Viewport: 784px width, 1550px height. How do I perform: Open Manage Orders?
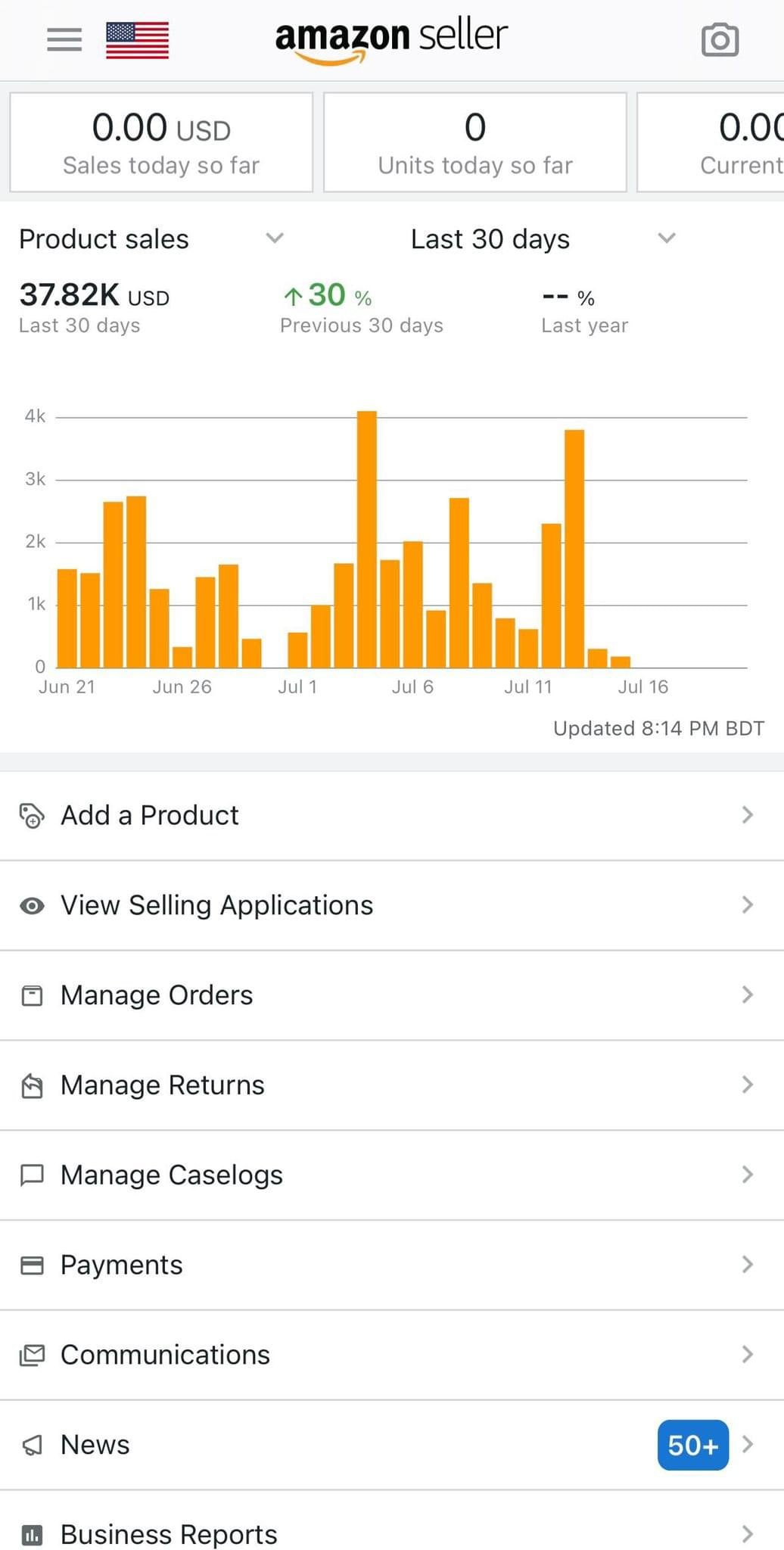[x=392, y=996]
